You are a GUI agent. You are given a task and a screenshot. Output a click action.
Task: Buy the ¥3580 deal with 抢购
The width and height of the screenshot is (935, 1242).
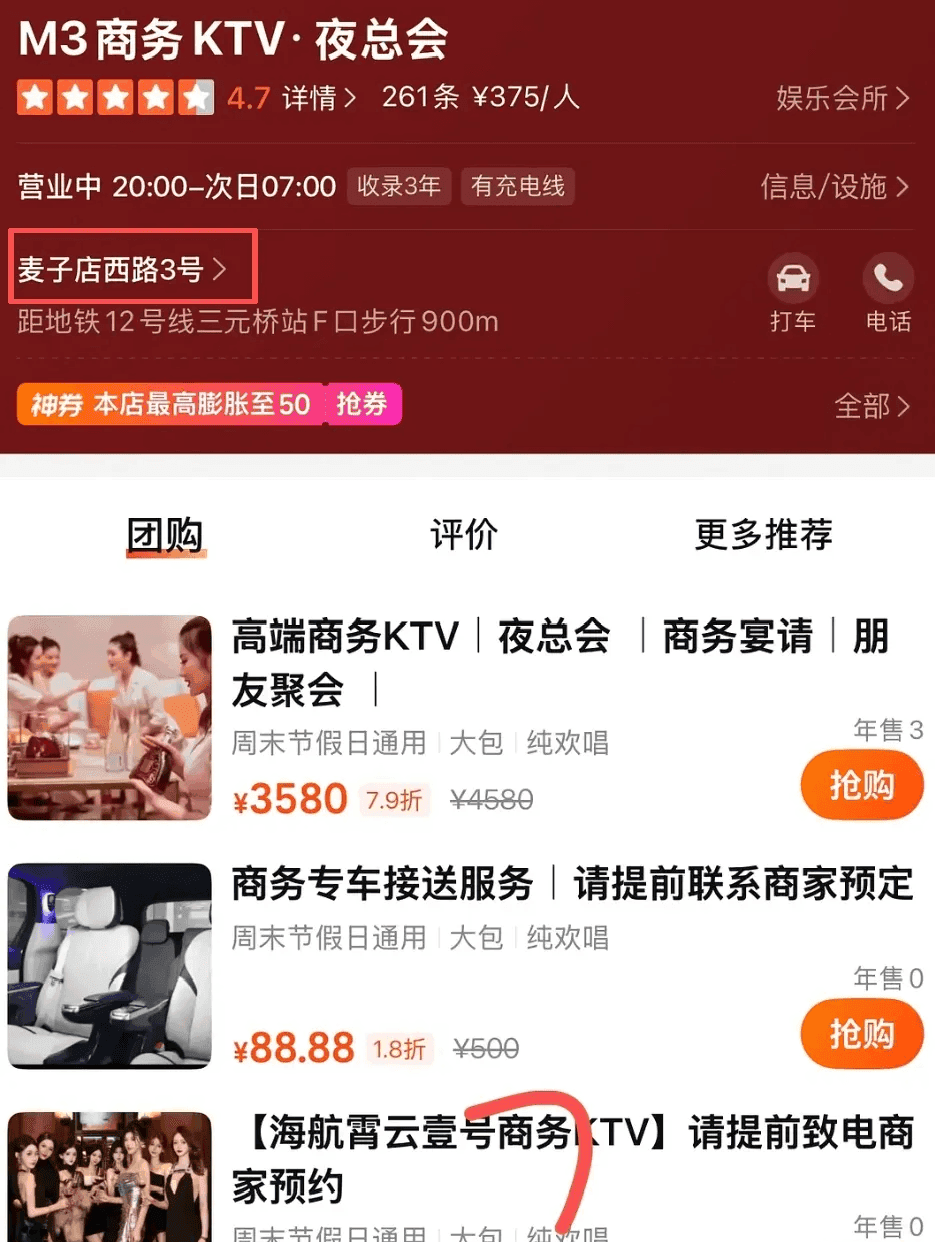(861, 786)
